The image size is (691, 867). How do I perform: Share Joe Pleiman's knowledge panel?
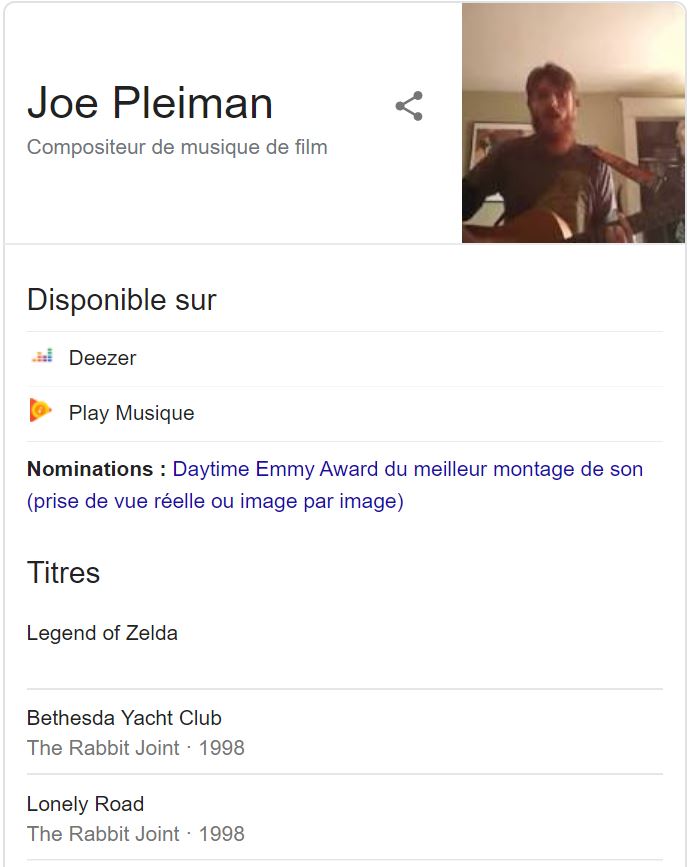click(408, 107)
